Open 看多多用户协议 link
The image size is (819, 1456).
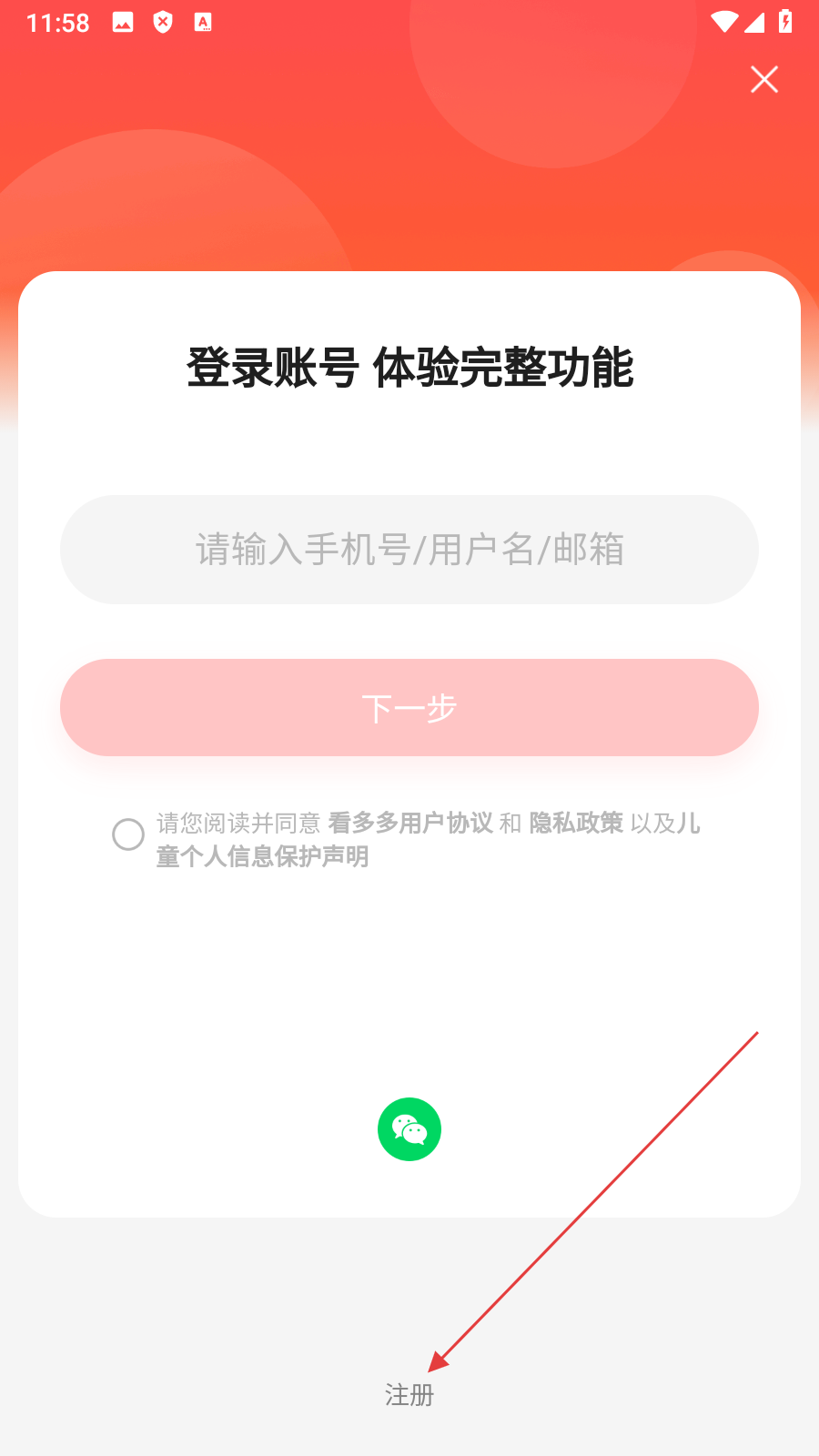(410, 824)
